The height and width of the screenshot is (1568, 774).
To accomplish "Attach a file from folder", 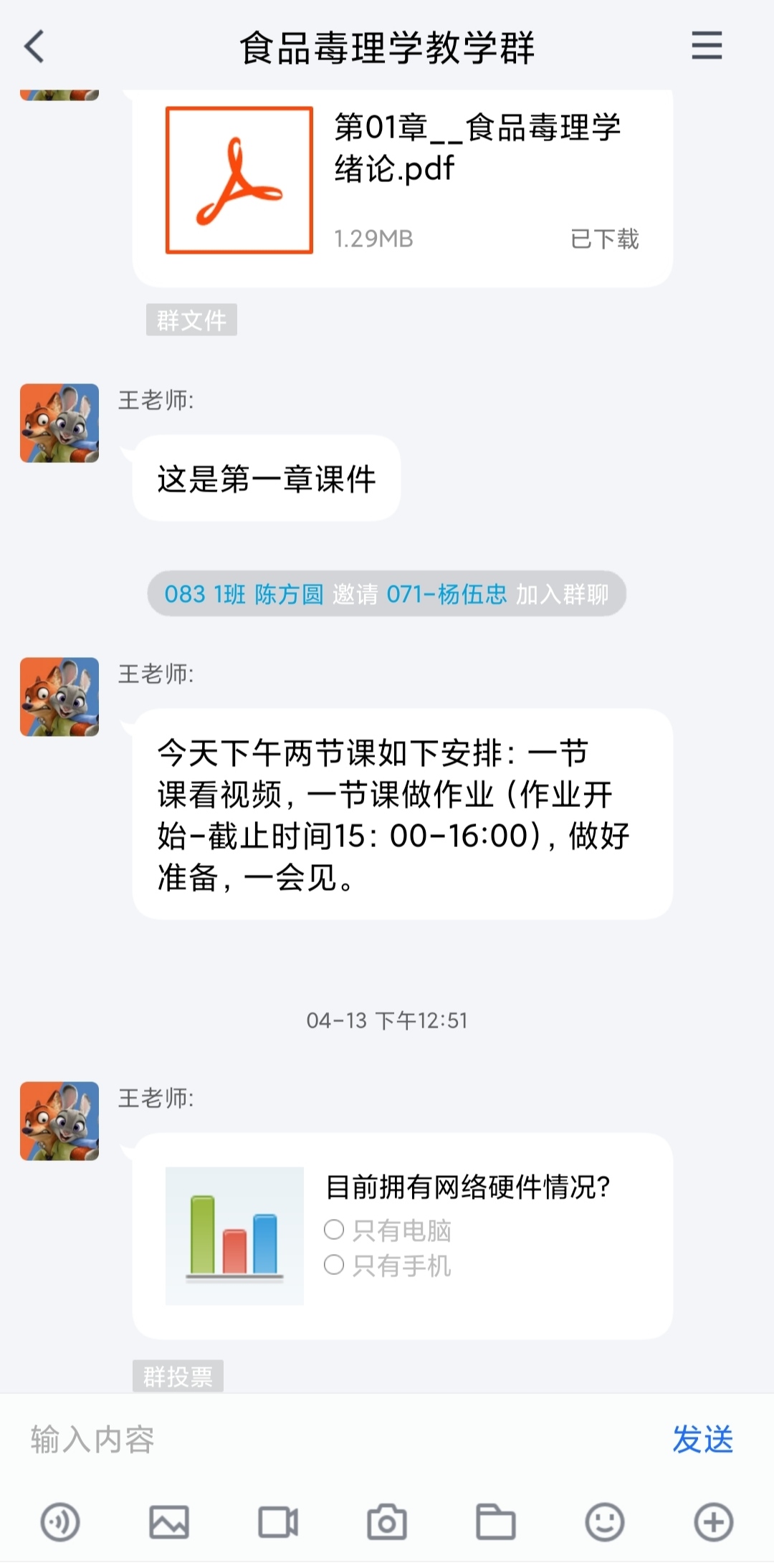I will point(496,1522).
